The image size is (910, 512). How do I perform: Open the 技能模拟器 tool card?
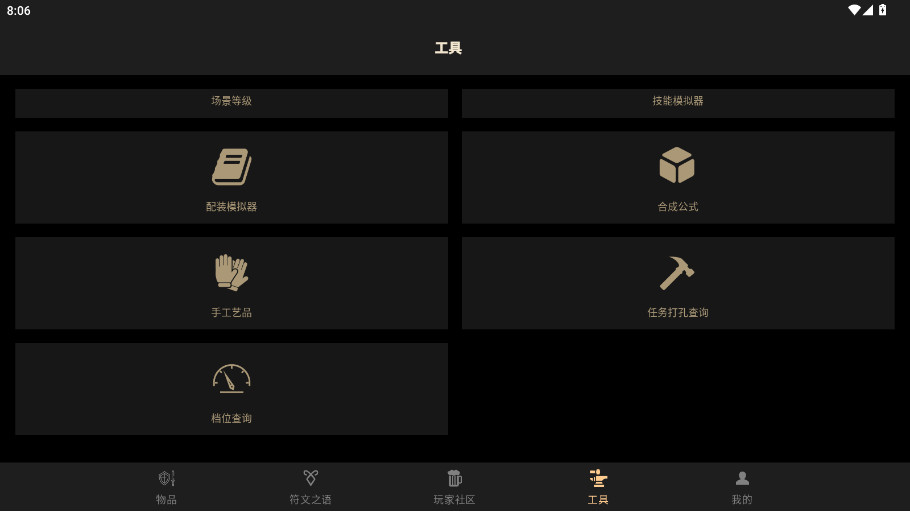(678, 102)
